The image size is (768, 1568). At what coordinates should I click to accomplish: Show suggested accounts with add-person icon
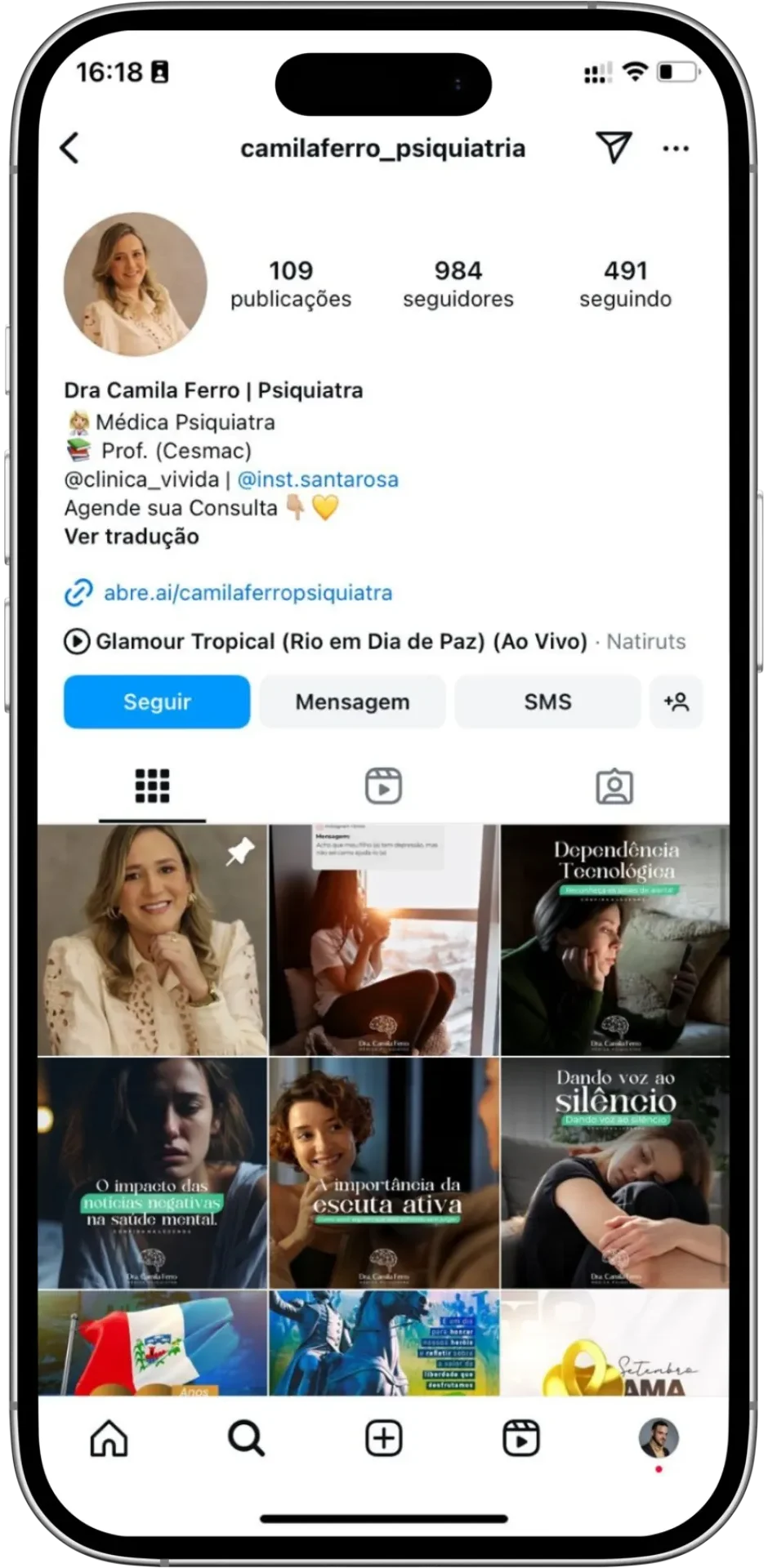click(676, 702)
